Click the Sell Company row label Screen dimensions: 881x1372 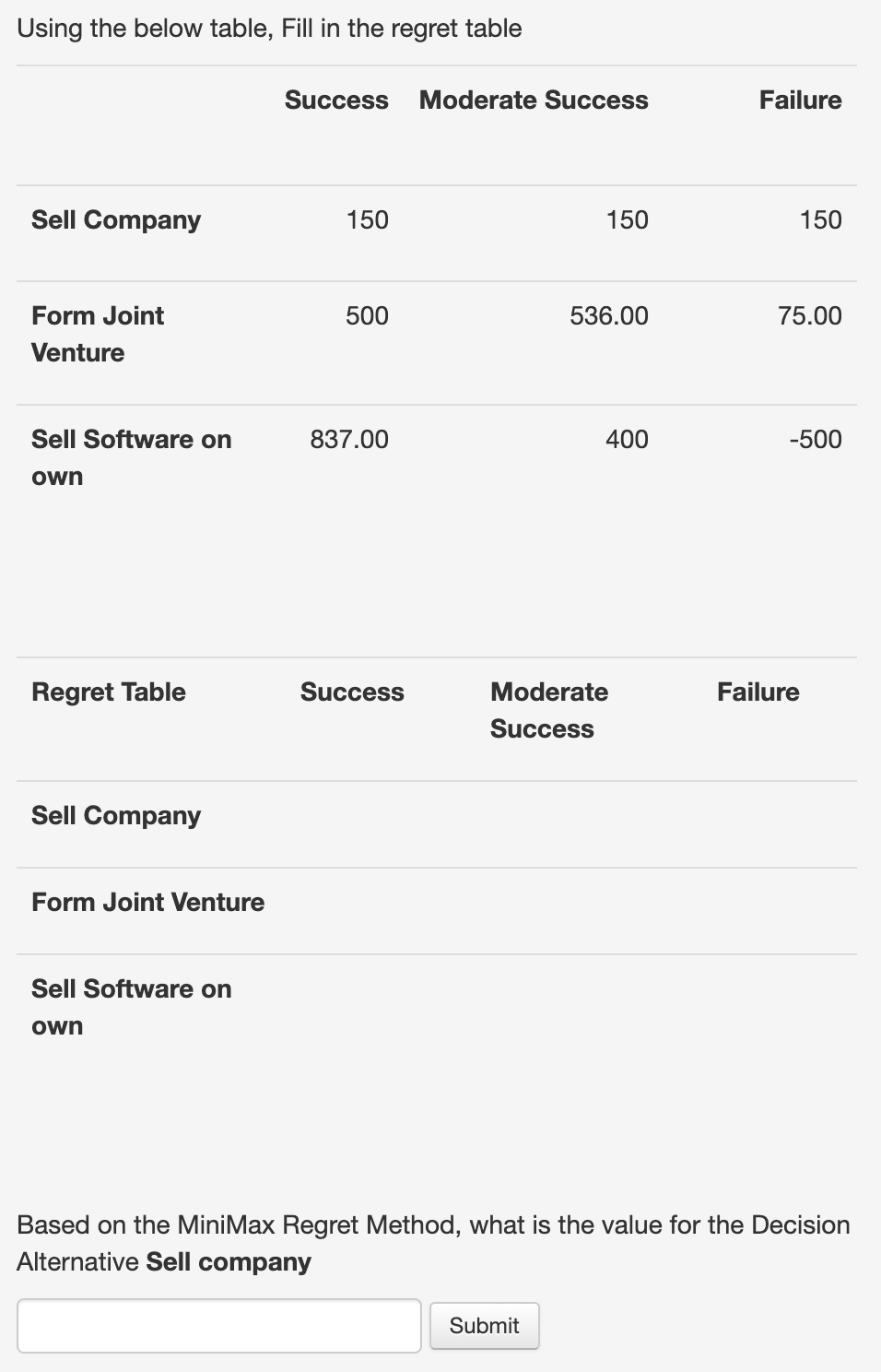[x=115, y=219]
